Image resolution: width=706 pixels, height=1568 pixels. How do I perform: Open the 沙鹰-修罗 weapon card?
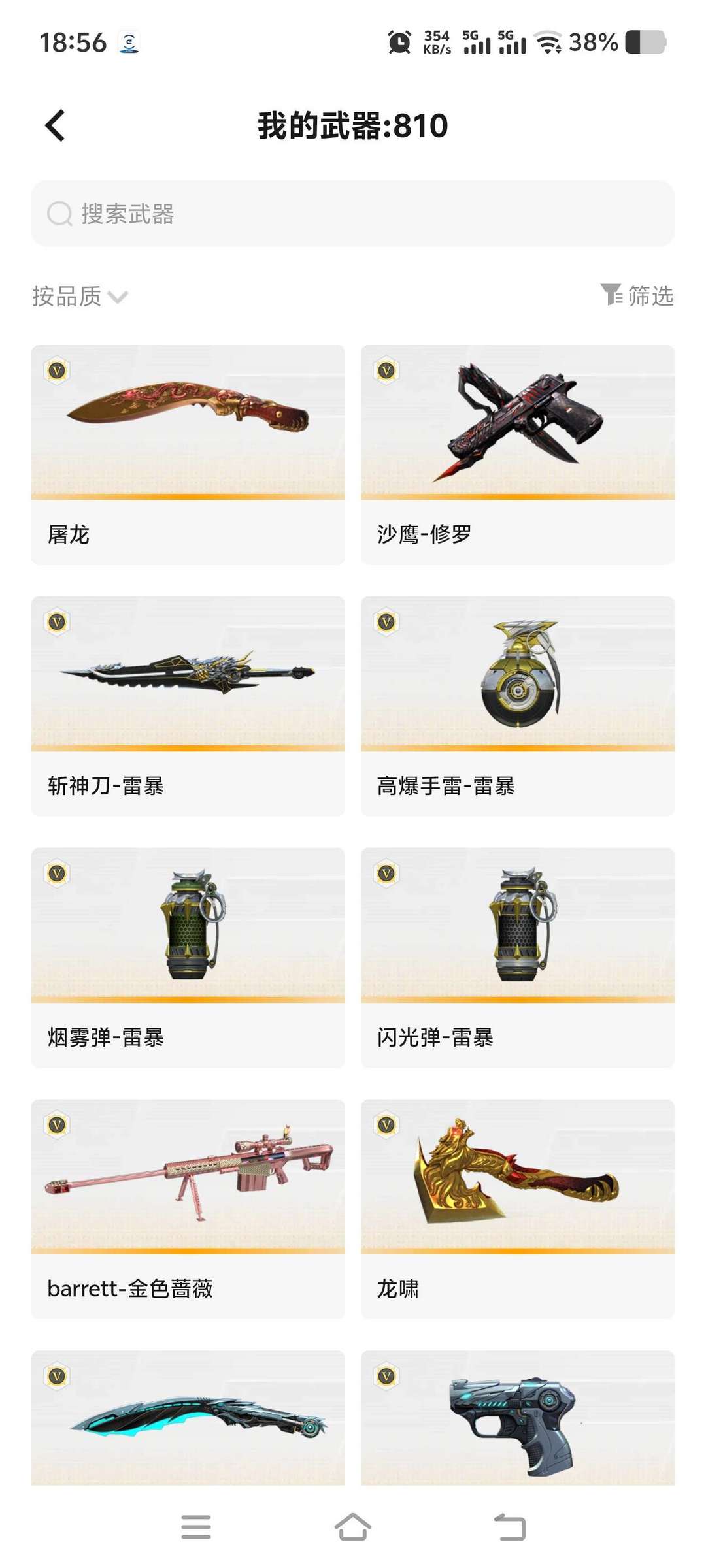517,455
